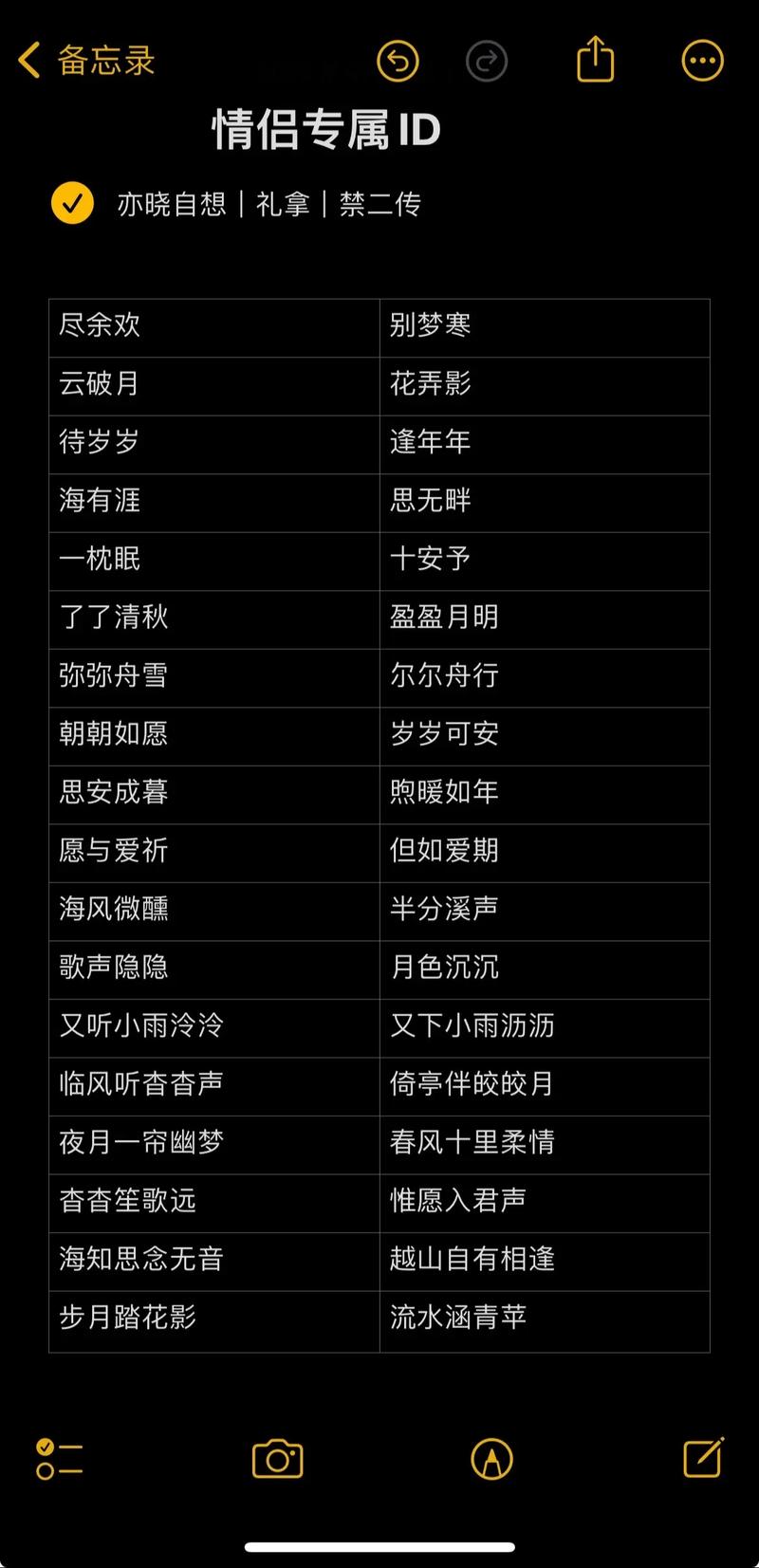Open the camera attachment option
The width and height of the screenshot is (759, 1568).
pyautogui.click(x=278, y=1459)
